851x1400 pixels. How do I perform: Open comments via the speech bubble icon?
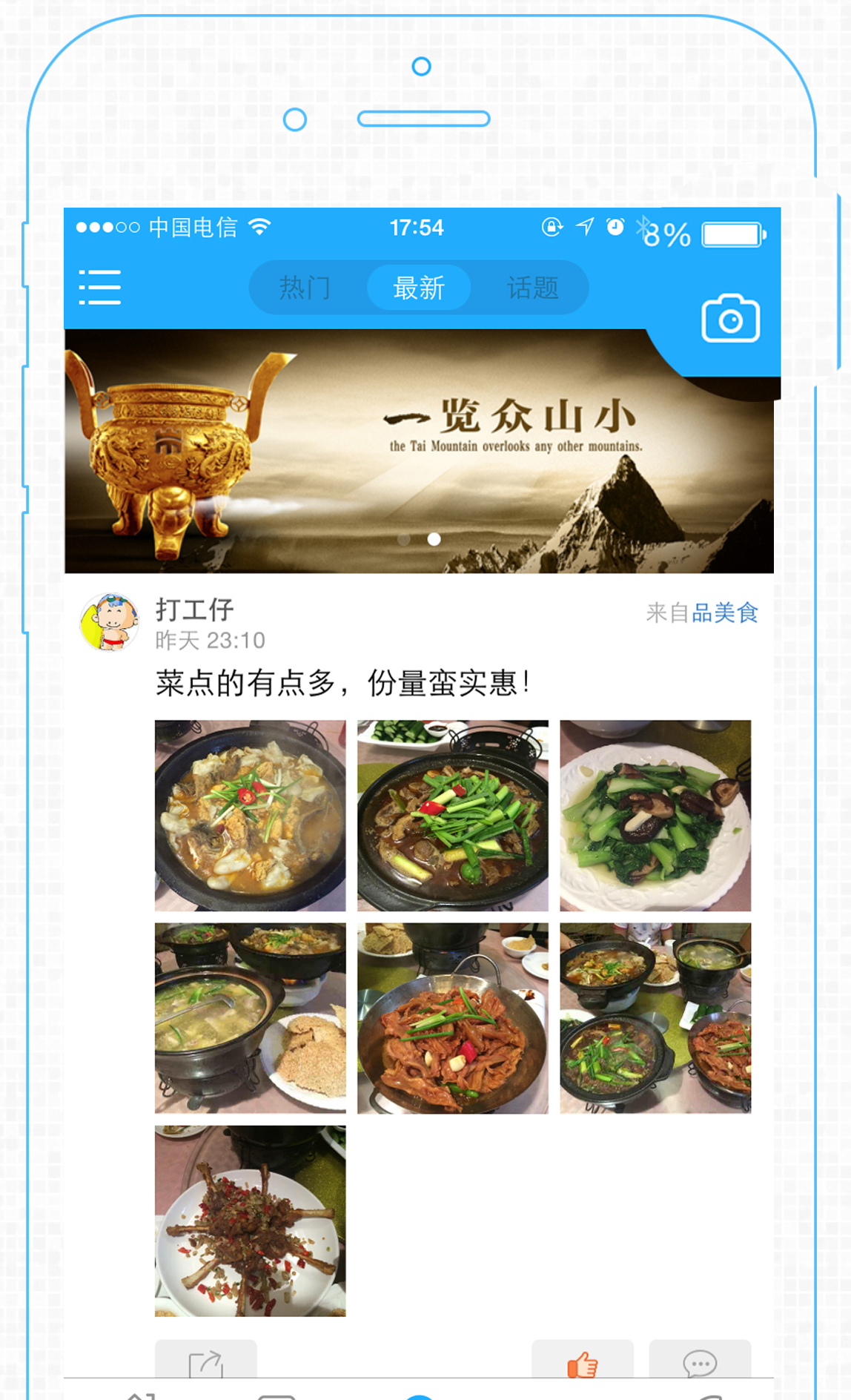700,1361
